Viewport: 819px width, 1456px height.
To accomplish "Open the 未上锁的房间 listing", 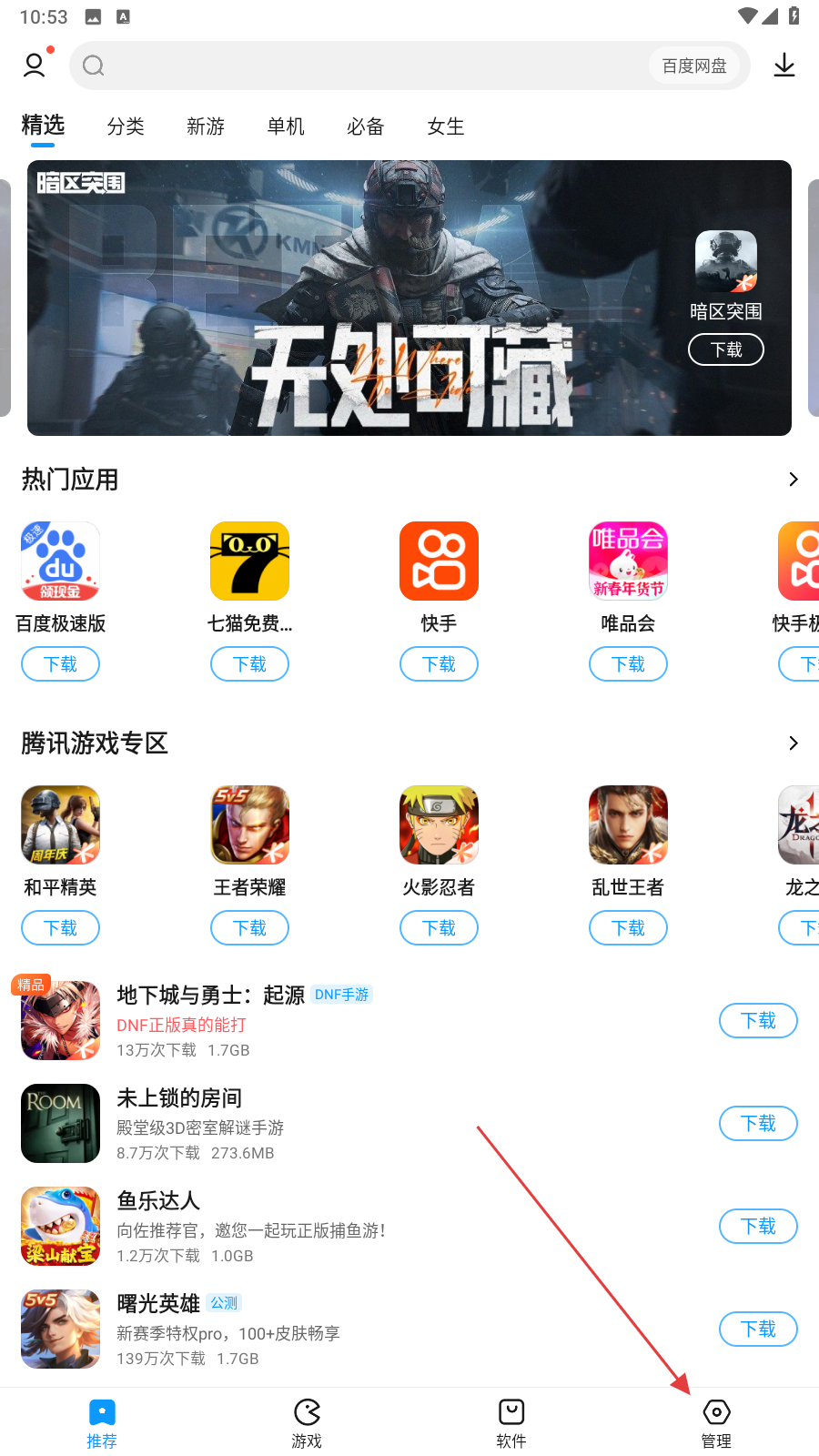I will 364,1124.
